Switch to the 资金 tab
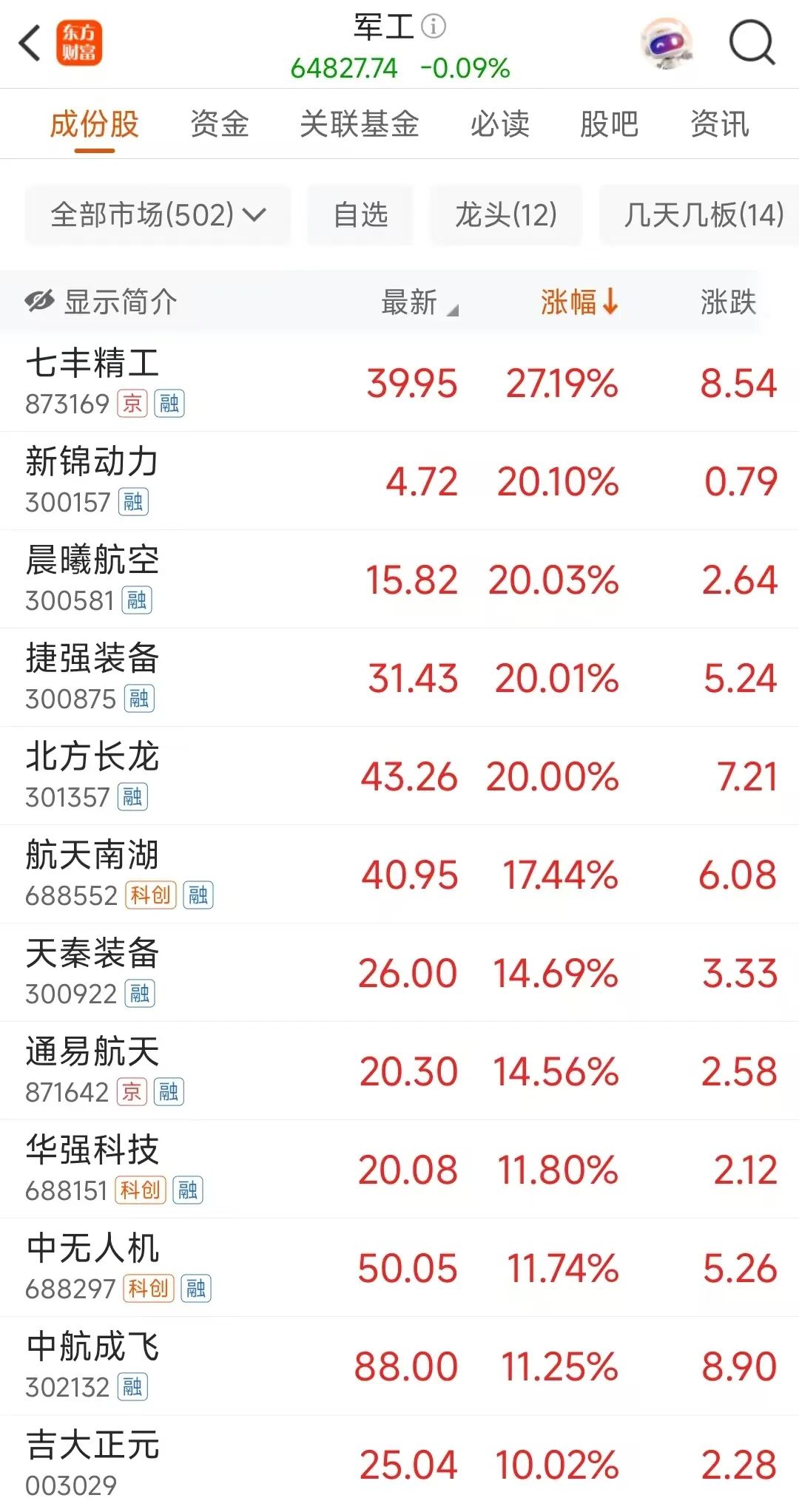Image resolution: width=799 pixels, height=1512 pixels. tap(219, 123)
